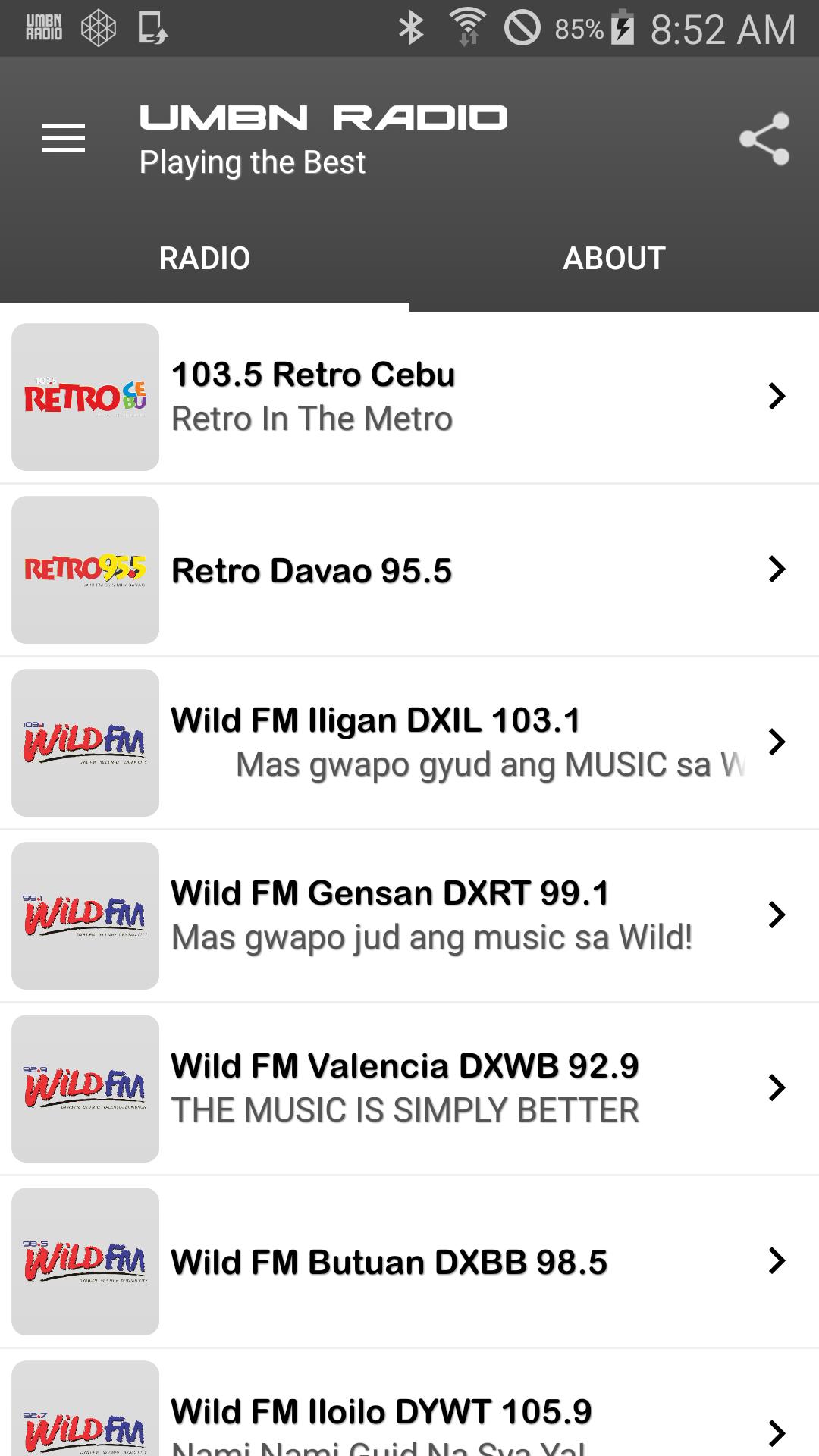Open Wild FM Iloilo DYWT 105.9
This screenshot has width=819, height=1456.
pos(409,1403)
